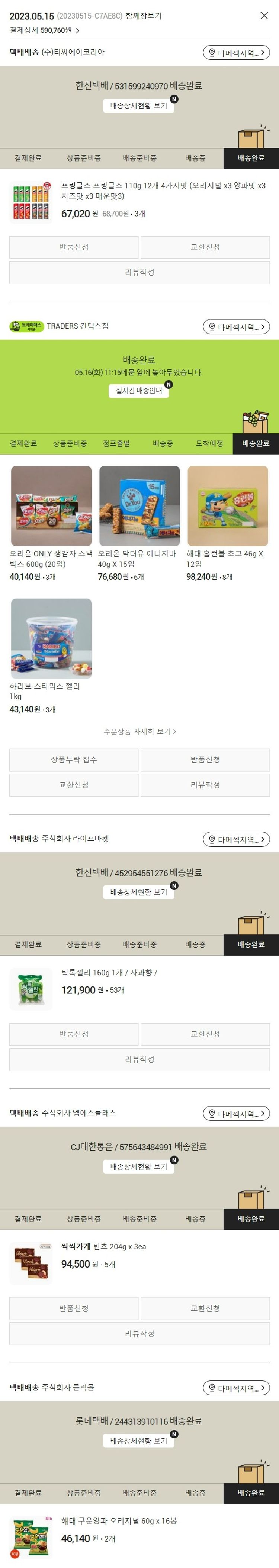Request exchange for 틱톡젤리 order
279x1568 pixels.
[x=205, y=1034]
